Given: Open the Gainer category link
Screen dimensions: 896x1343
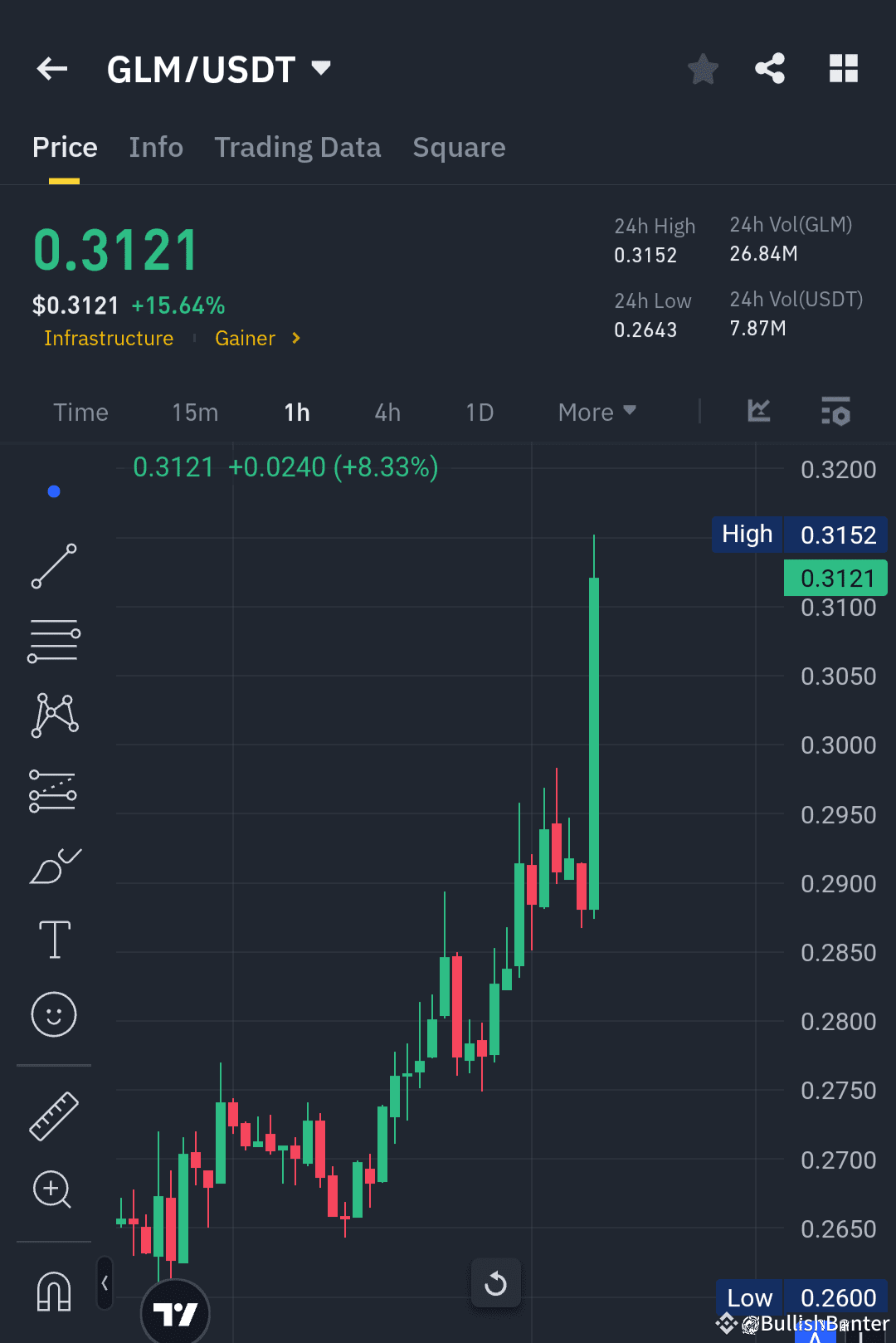Looking at the screenshot, I should [x=246, y=338].
